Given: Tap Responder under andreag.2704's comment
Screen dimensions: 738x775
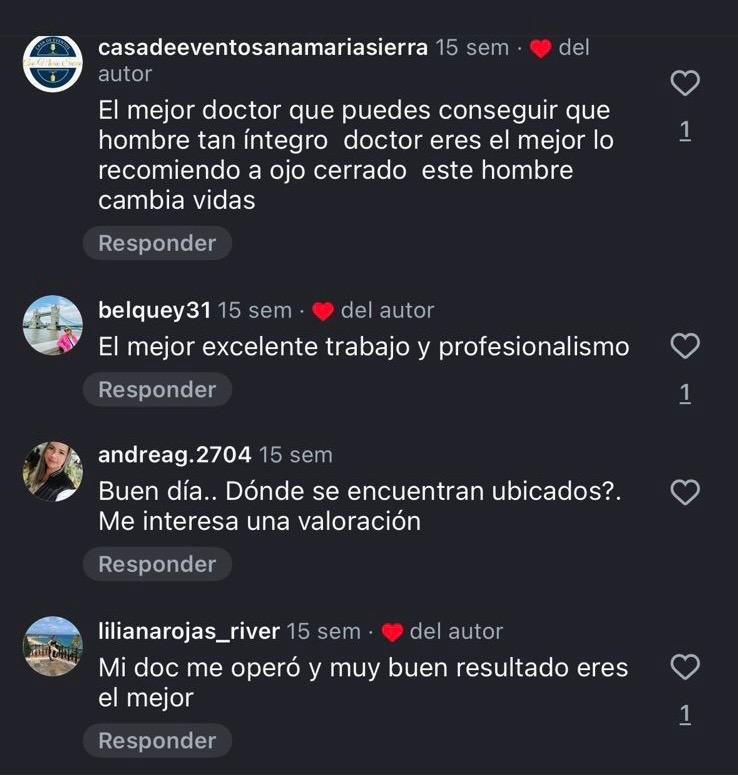Looking at the screenshot, I should [x=157, y=564].
